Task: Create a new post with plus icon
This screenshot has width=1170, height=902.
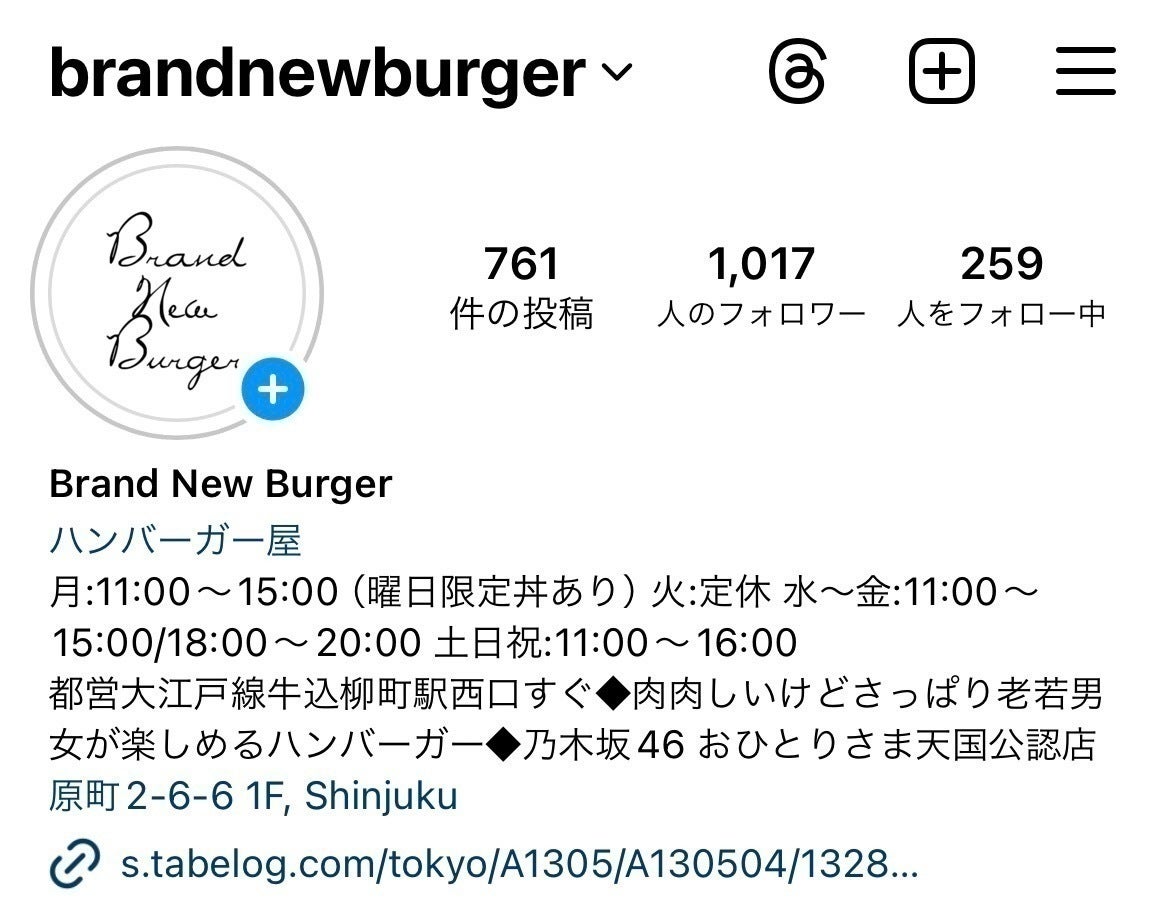Action: [x=941, y=72]
